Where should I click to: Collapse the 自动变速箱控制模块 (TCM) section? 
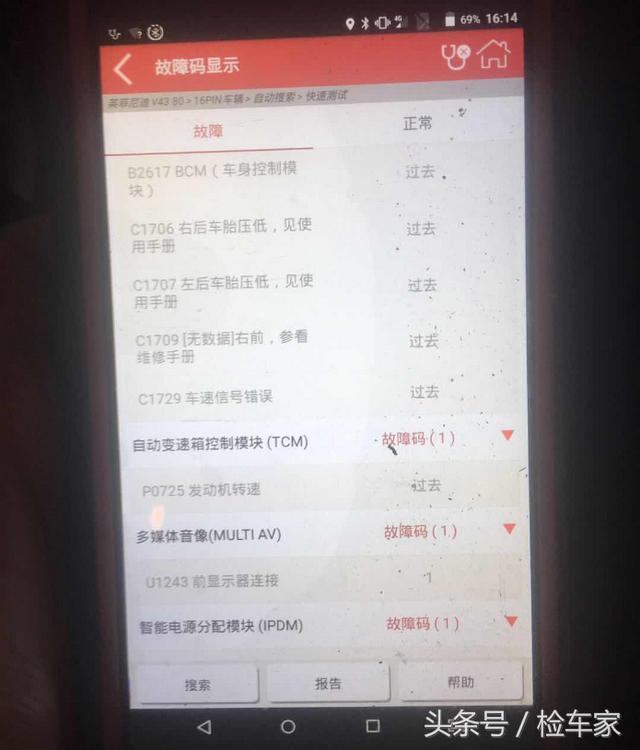click(x=507, y=436)
